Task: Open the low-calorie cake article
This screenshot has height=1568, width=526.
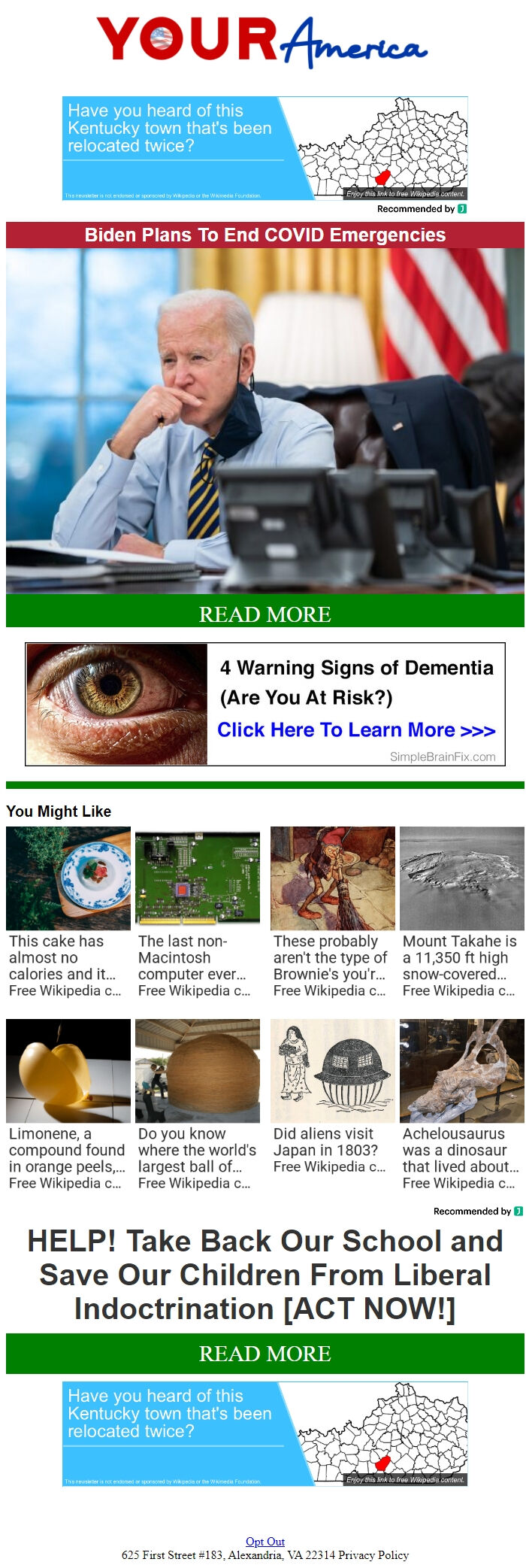Action: 68,911
